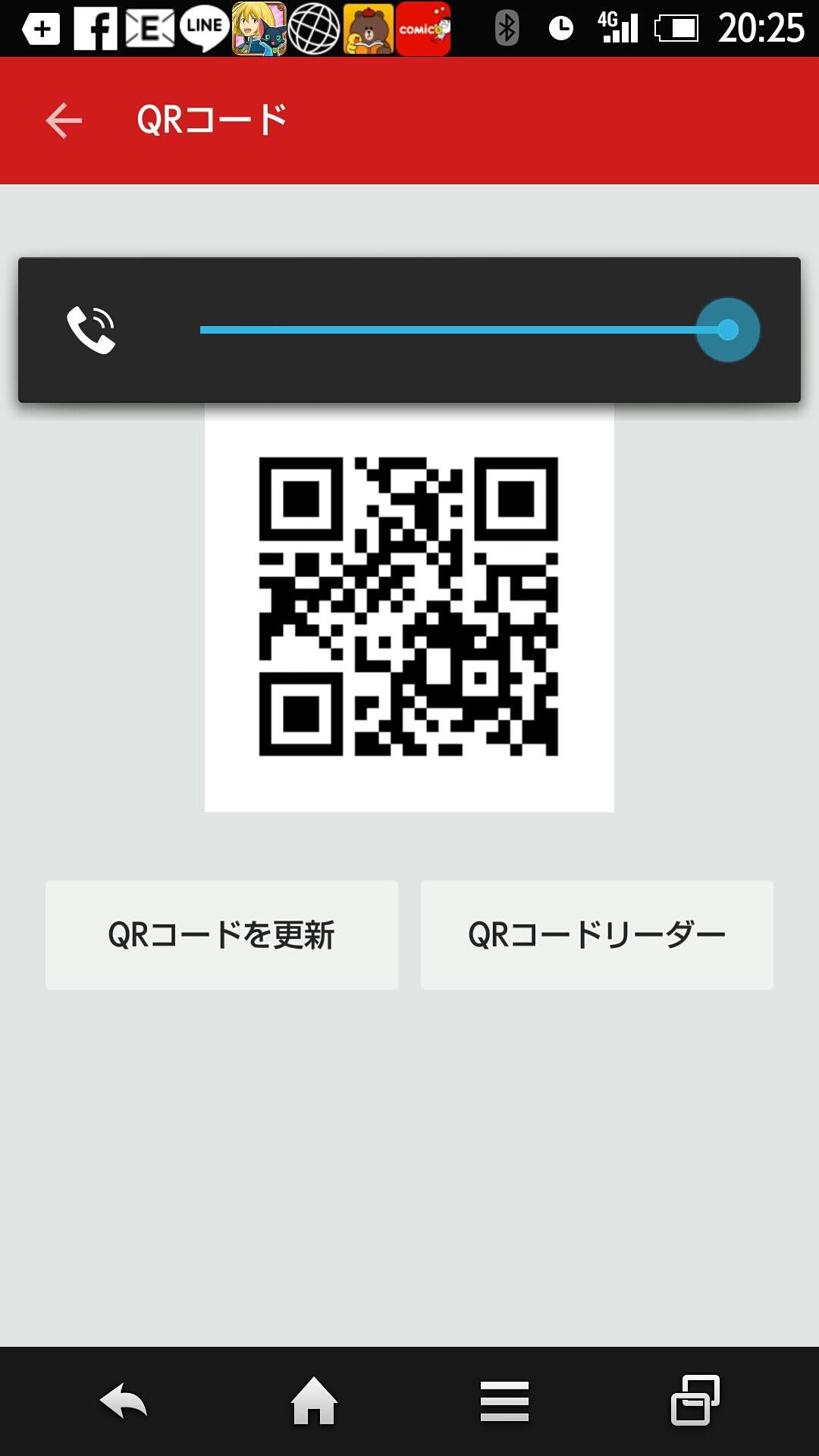Tap the phone call volume icon
The width and height of the screenshot is (819, 1456).
click(91, 329)
